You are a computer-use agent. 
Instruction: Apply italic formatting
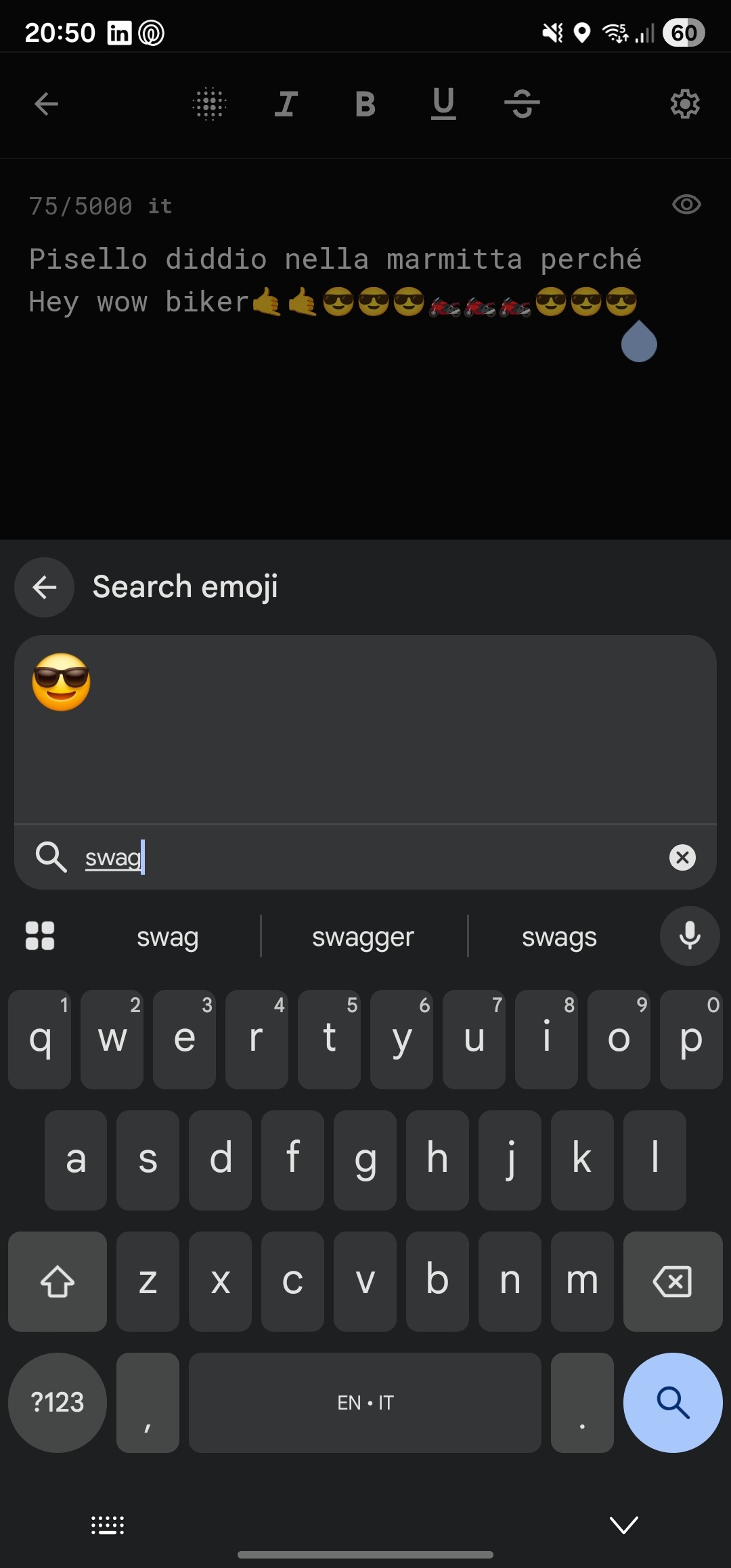tap(286, 104)
